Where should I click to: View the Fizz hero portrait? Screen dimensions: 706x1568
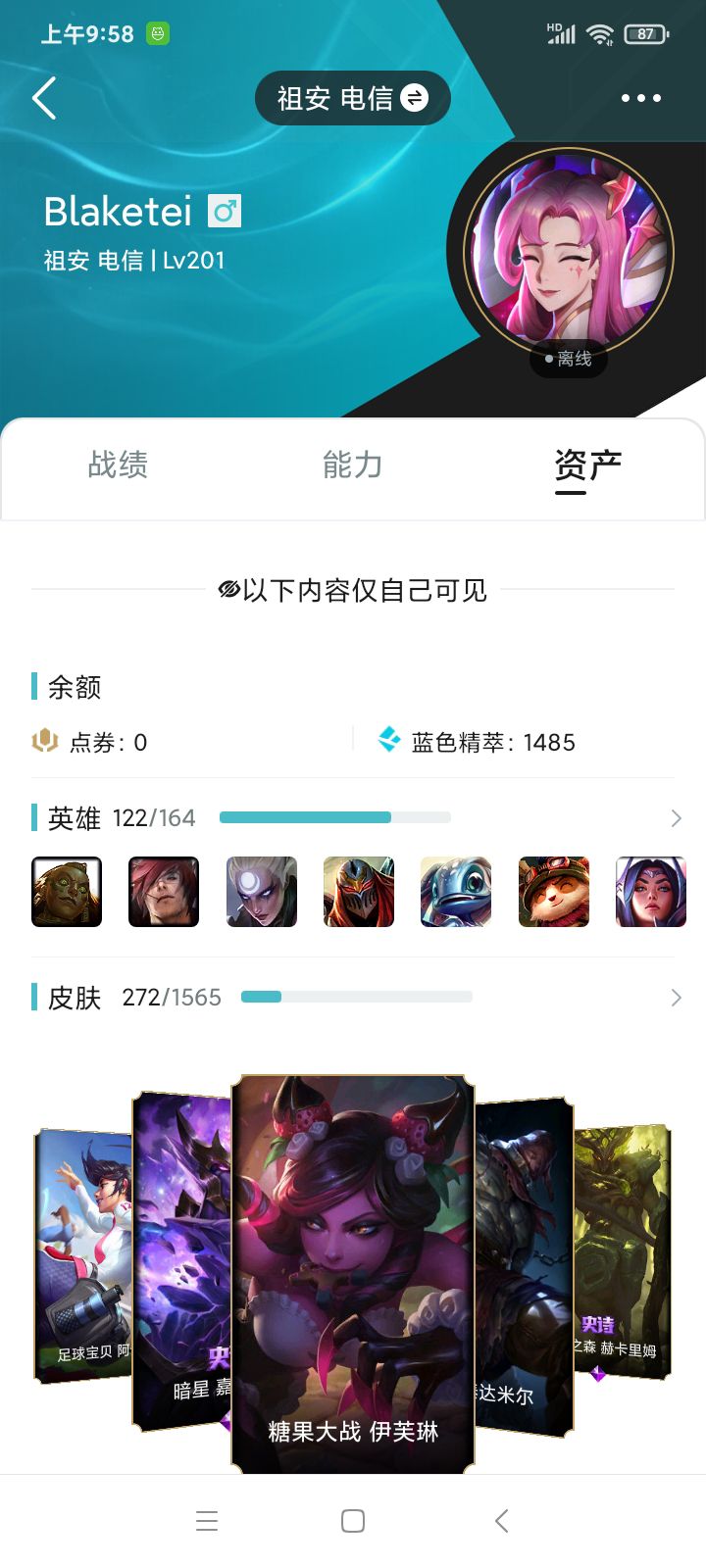point(456,892)
